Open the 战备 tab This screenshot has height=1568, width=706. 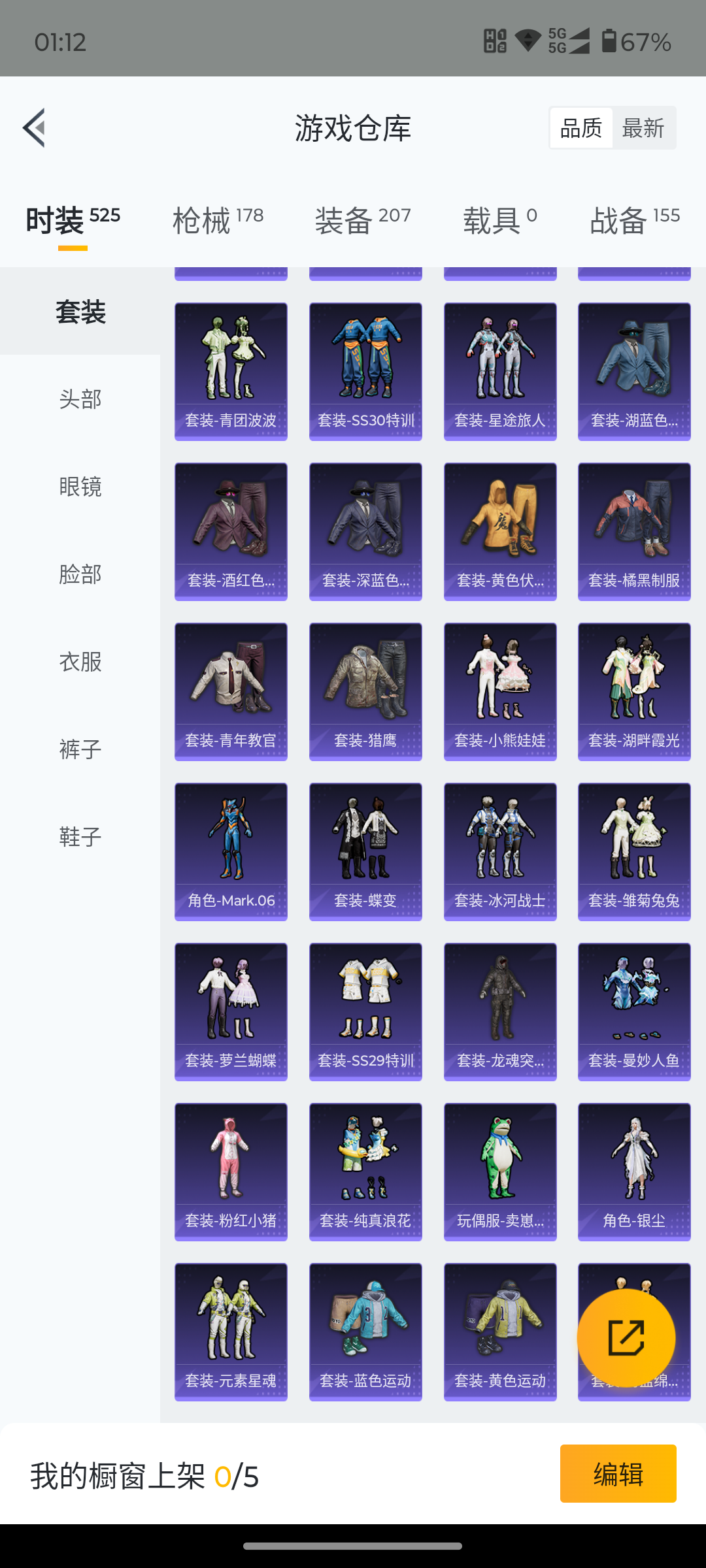(635, 221)
